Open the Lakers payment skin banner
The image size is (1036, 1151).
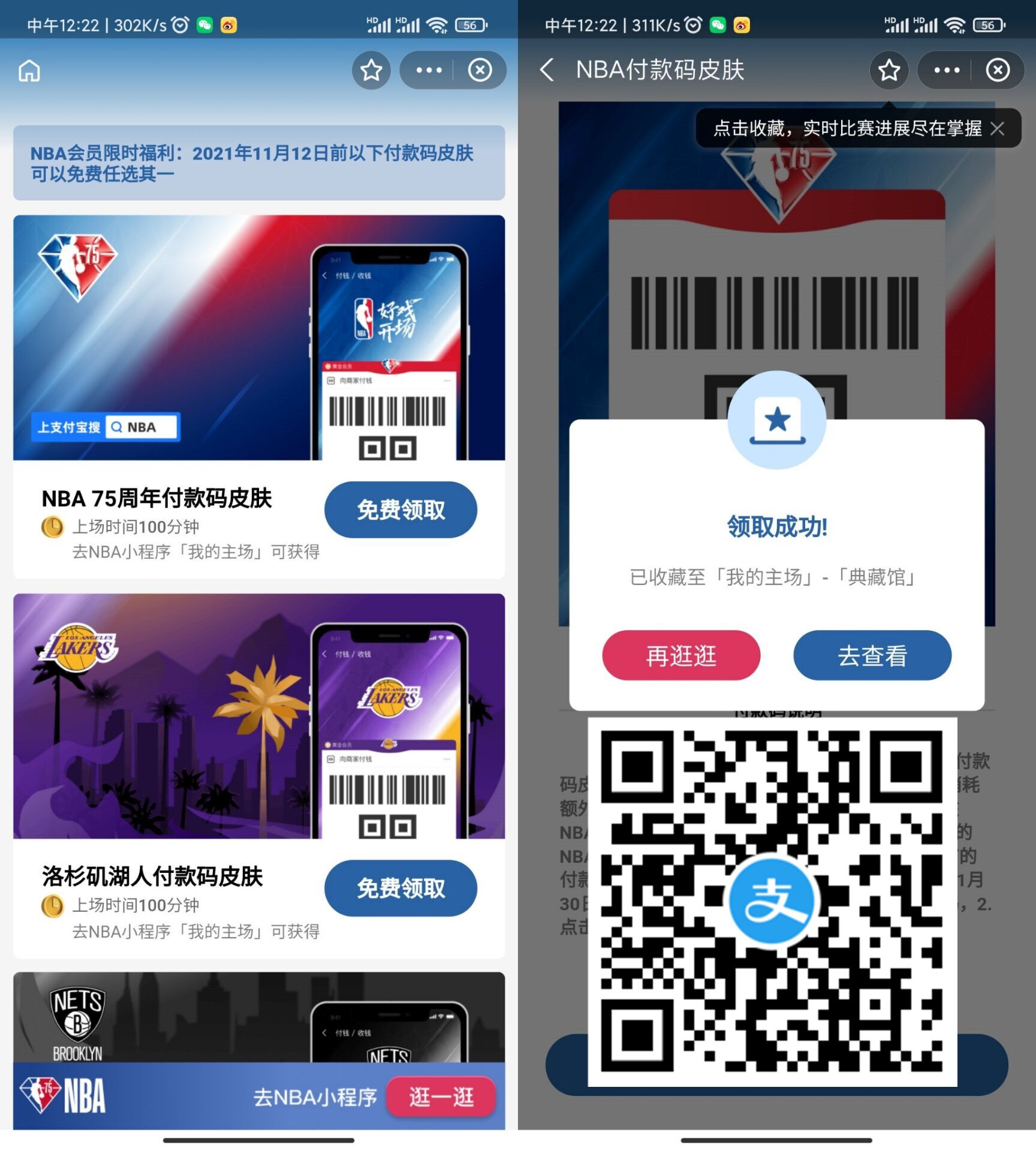258,716
